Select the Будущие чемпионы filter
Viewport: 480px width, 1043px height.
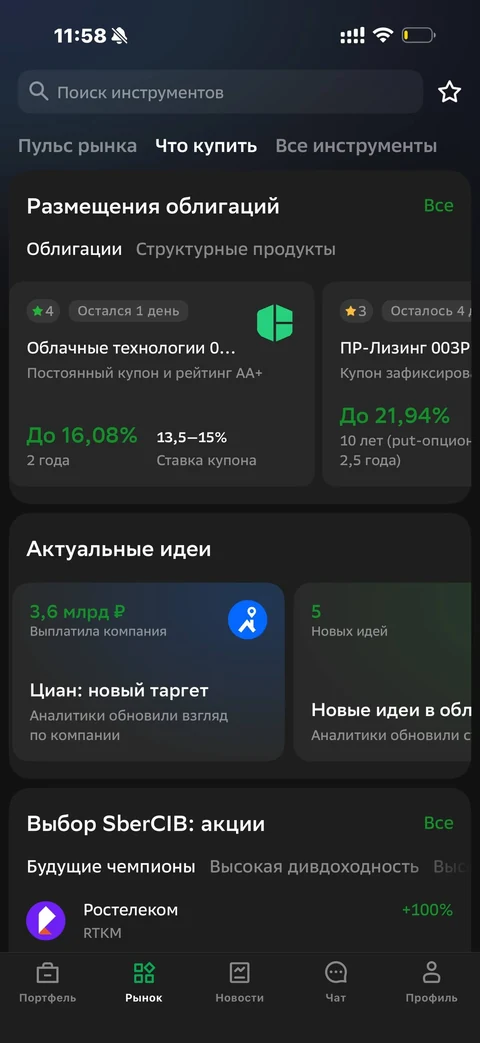tap(111, 867)
